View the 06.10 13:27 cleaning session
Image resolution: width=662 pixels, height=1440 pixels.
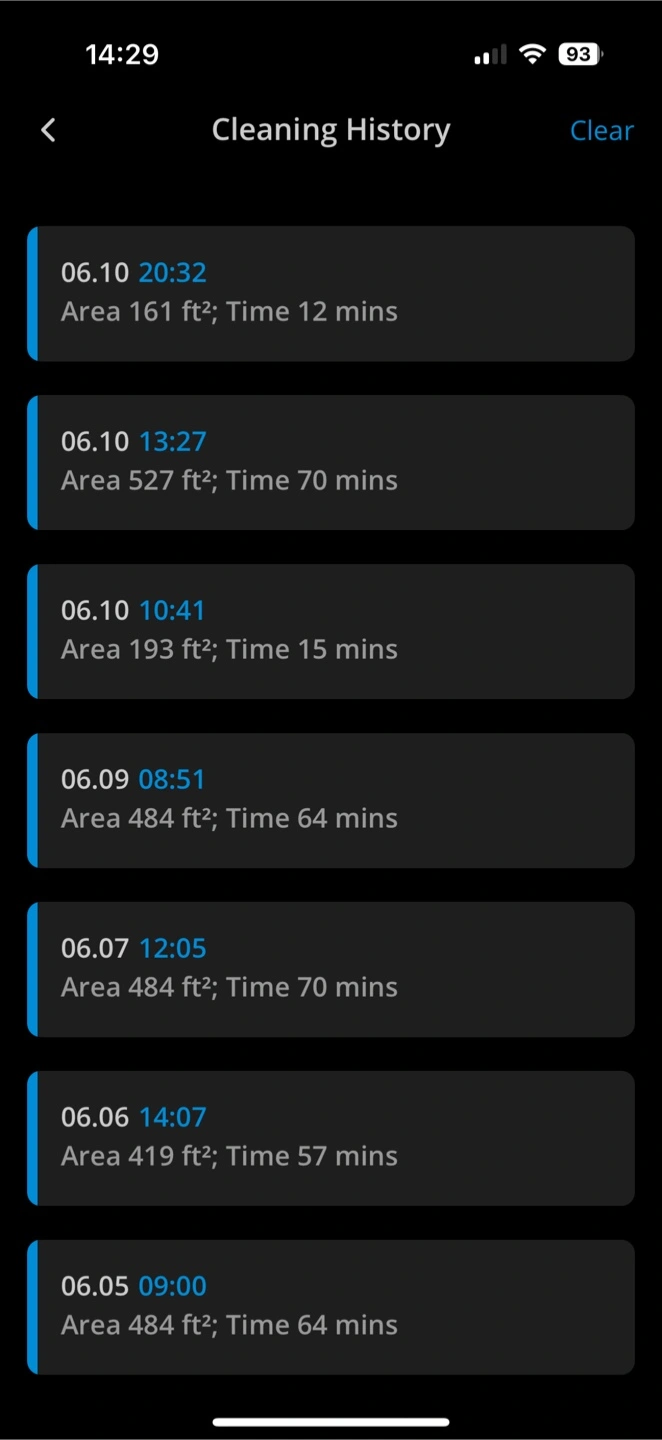pos(330,462)
